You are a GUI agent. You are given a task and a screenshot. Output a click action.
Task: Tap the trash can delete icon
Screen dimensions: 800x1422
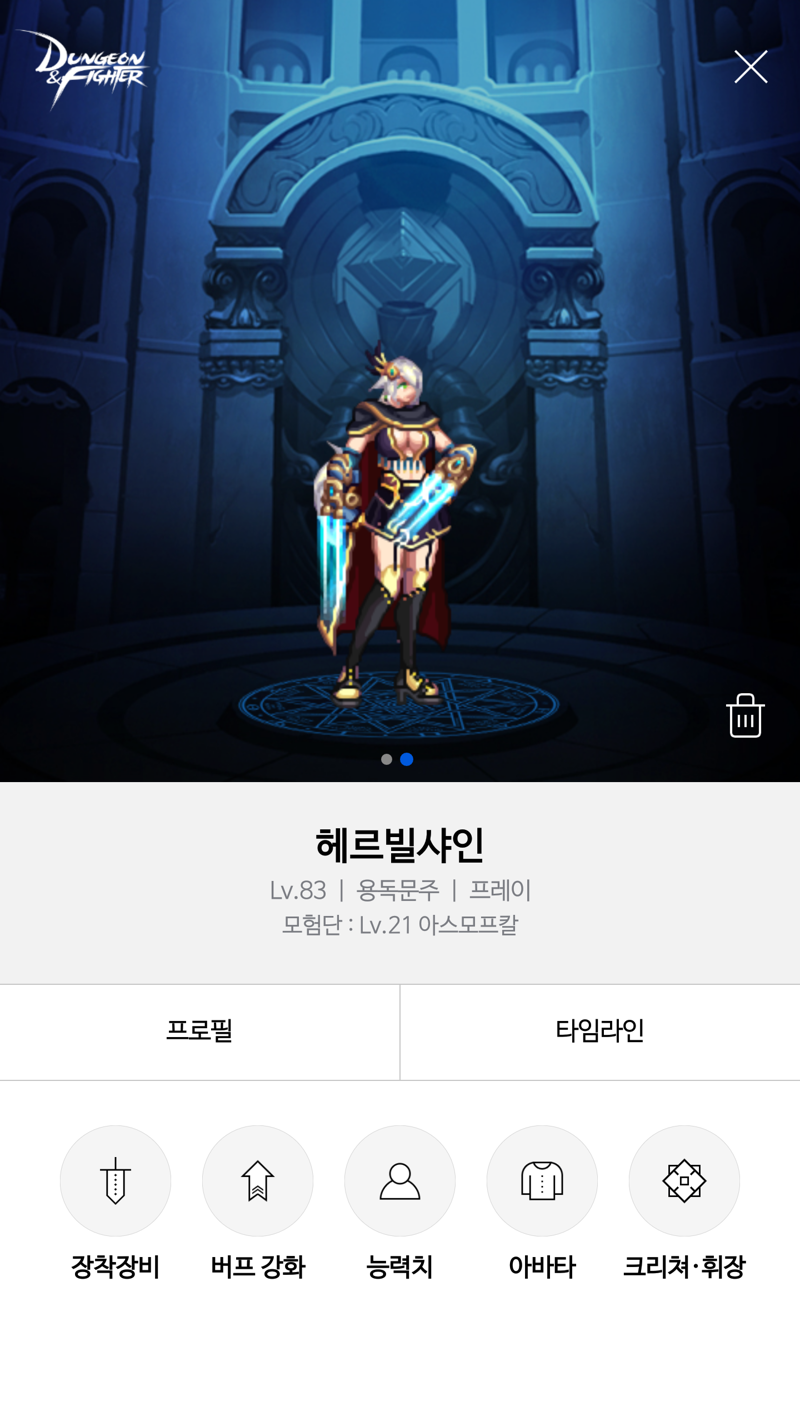point(745,715)
